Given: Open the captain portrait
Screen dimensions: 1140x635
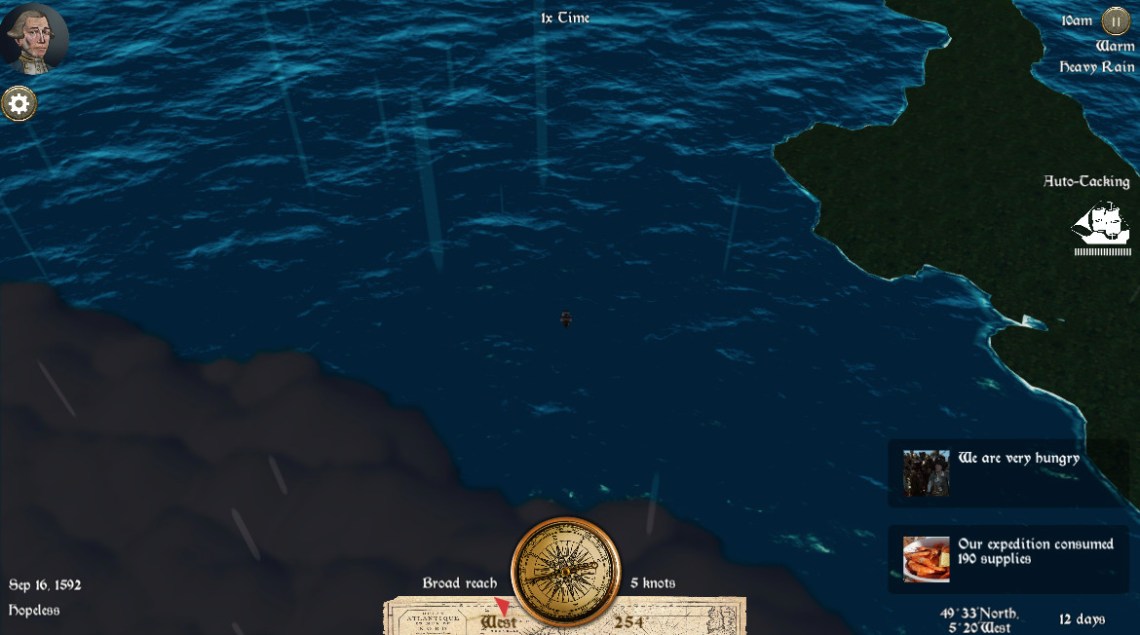Looking at the screenshot, I should 33,37.
